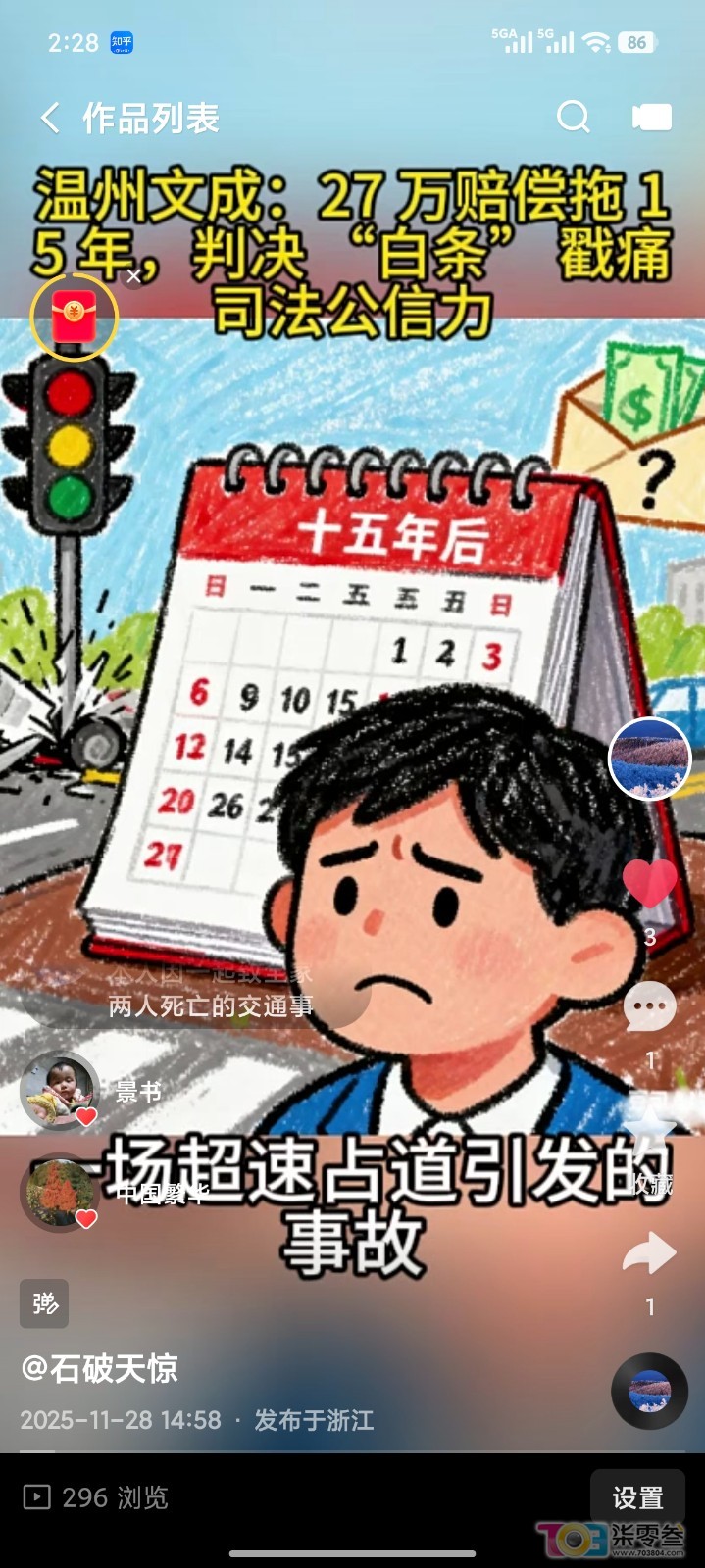Open the author's profile avatar
This screenshot has width=705, height=1568.
pyautogui.click(x=649, y=758)
